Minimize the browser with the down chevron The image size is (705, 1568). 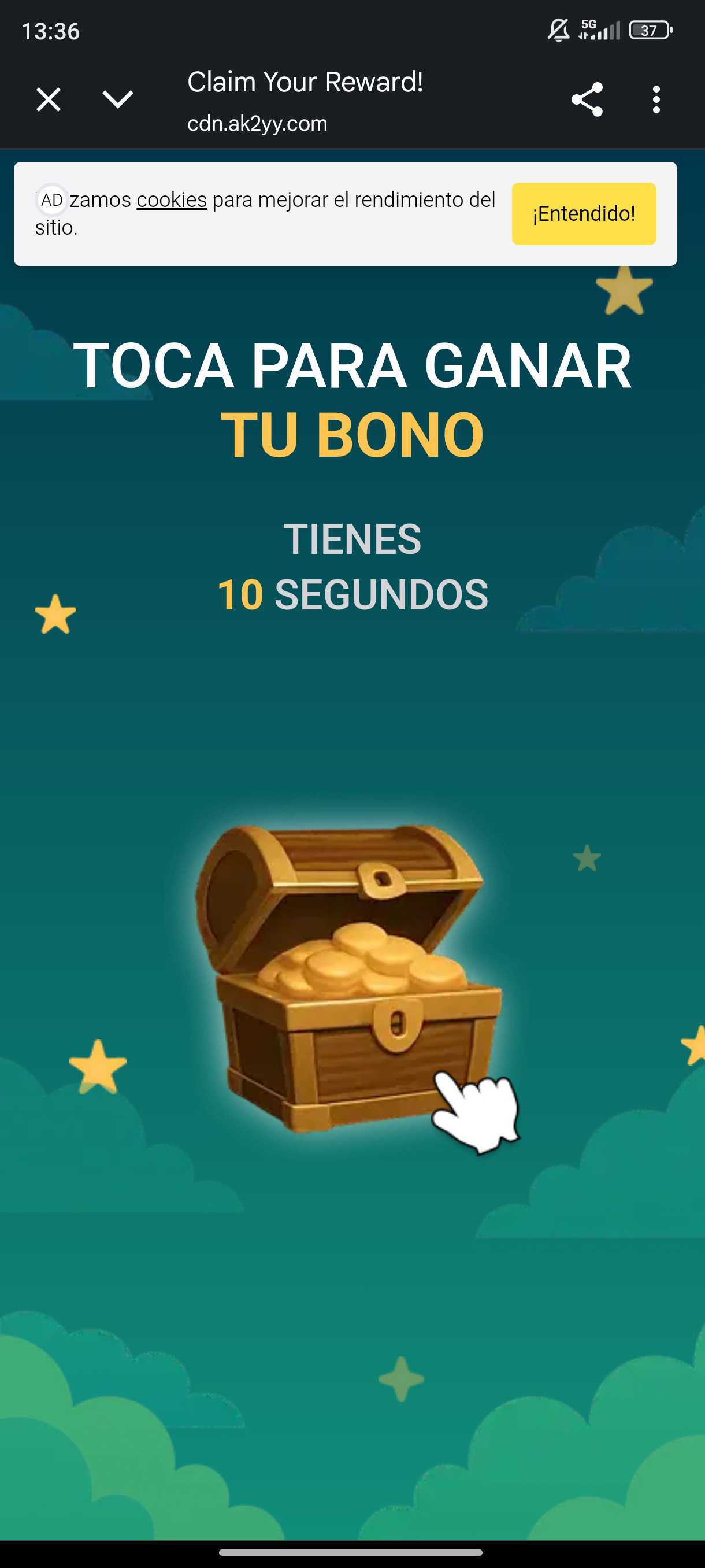(x=117, y=99)
